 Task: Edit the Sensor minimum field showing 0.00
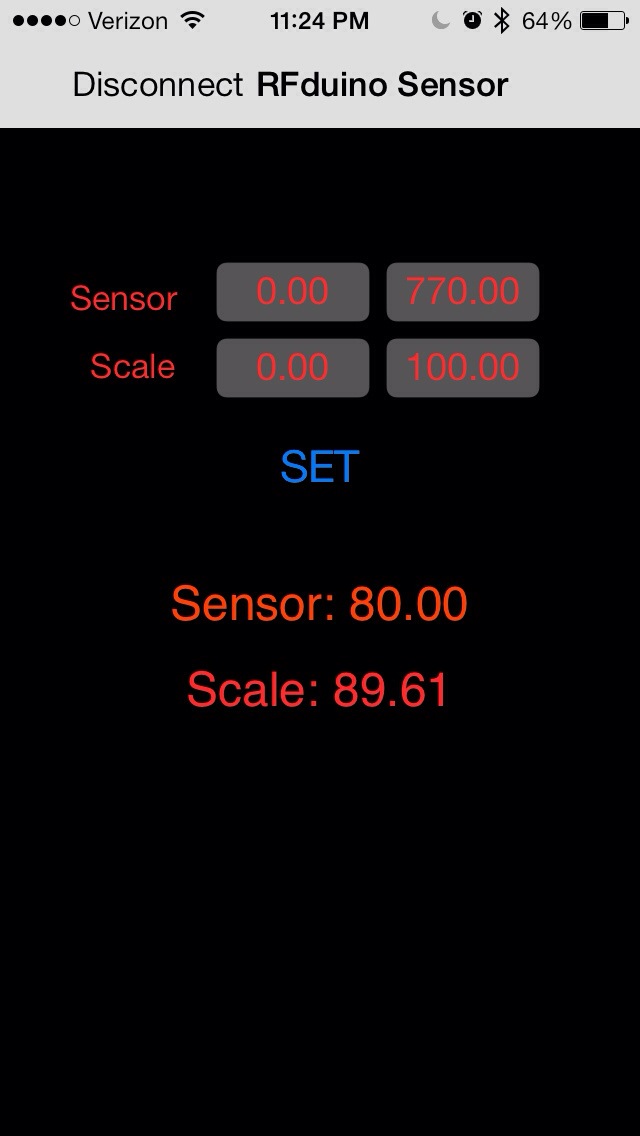293,292
